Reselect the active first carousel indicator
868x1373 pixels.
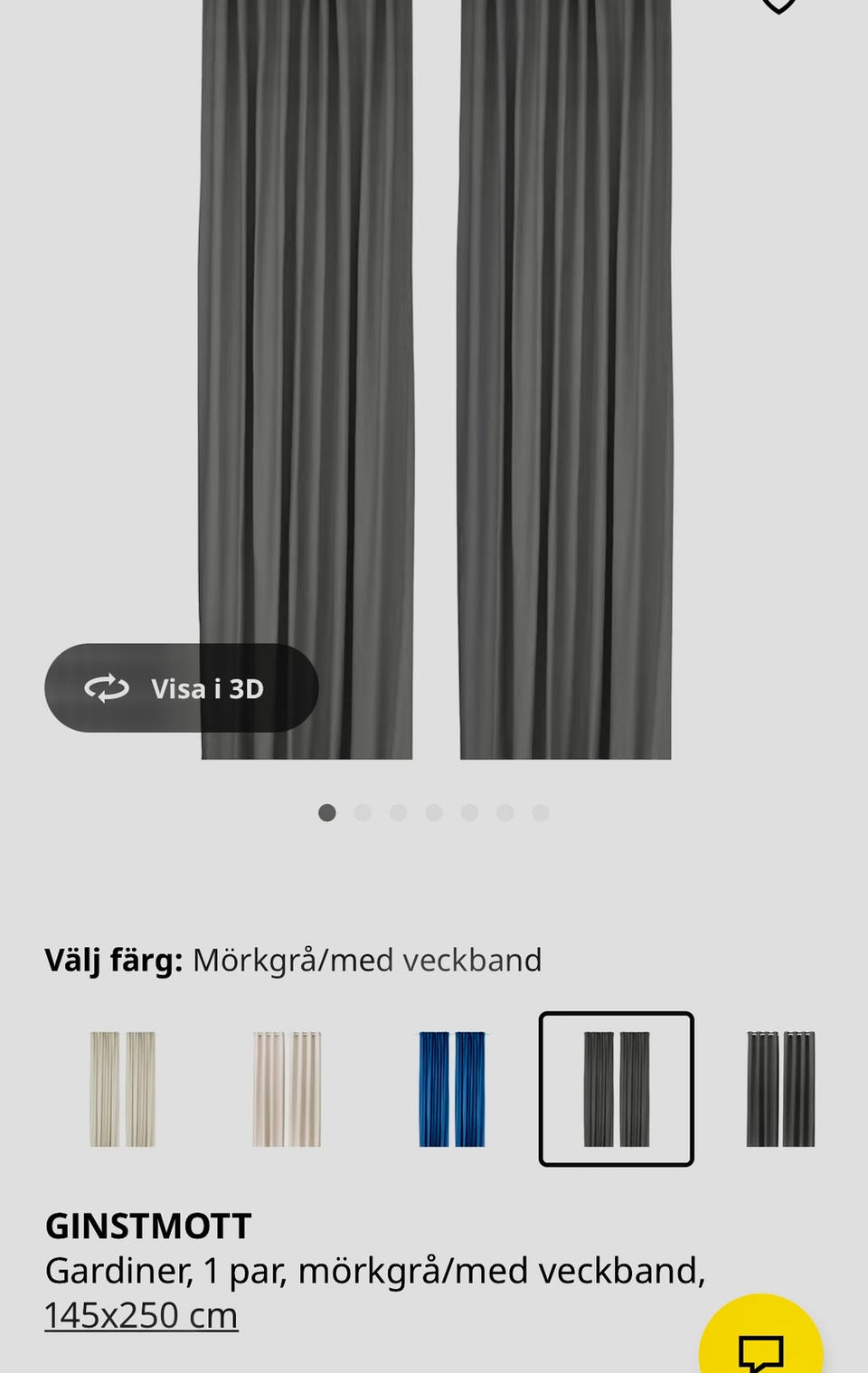(327, 812)
